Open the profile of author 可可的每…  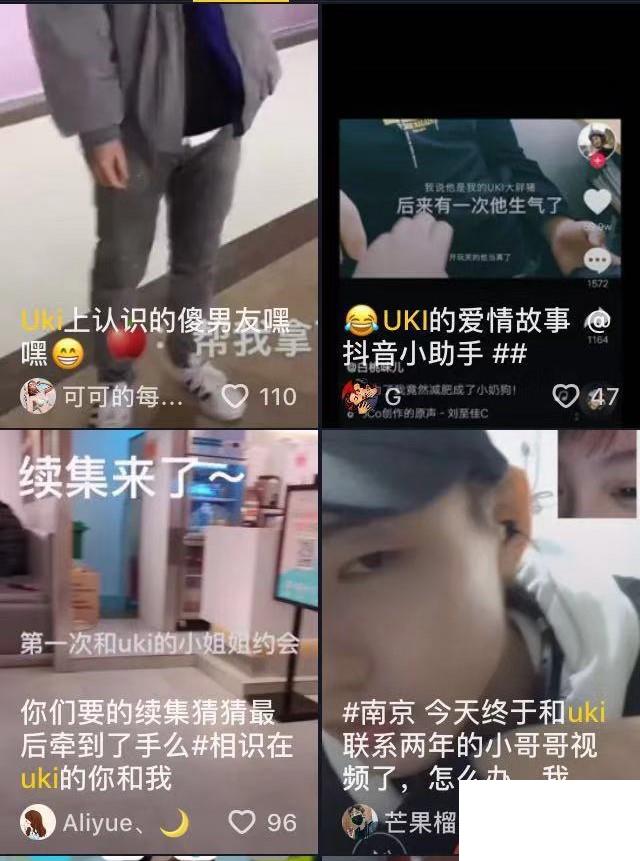(38, 397)
